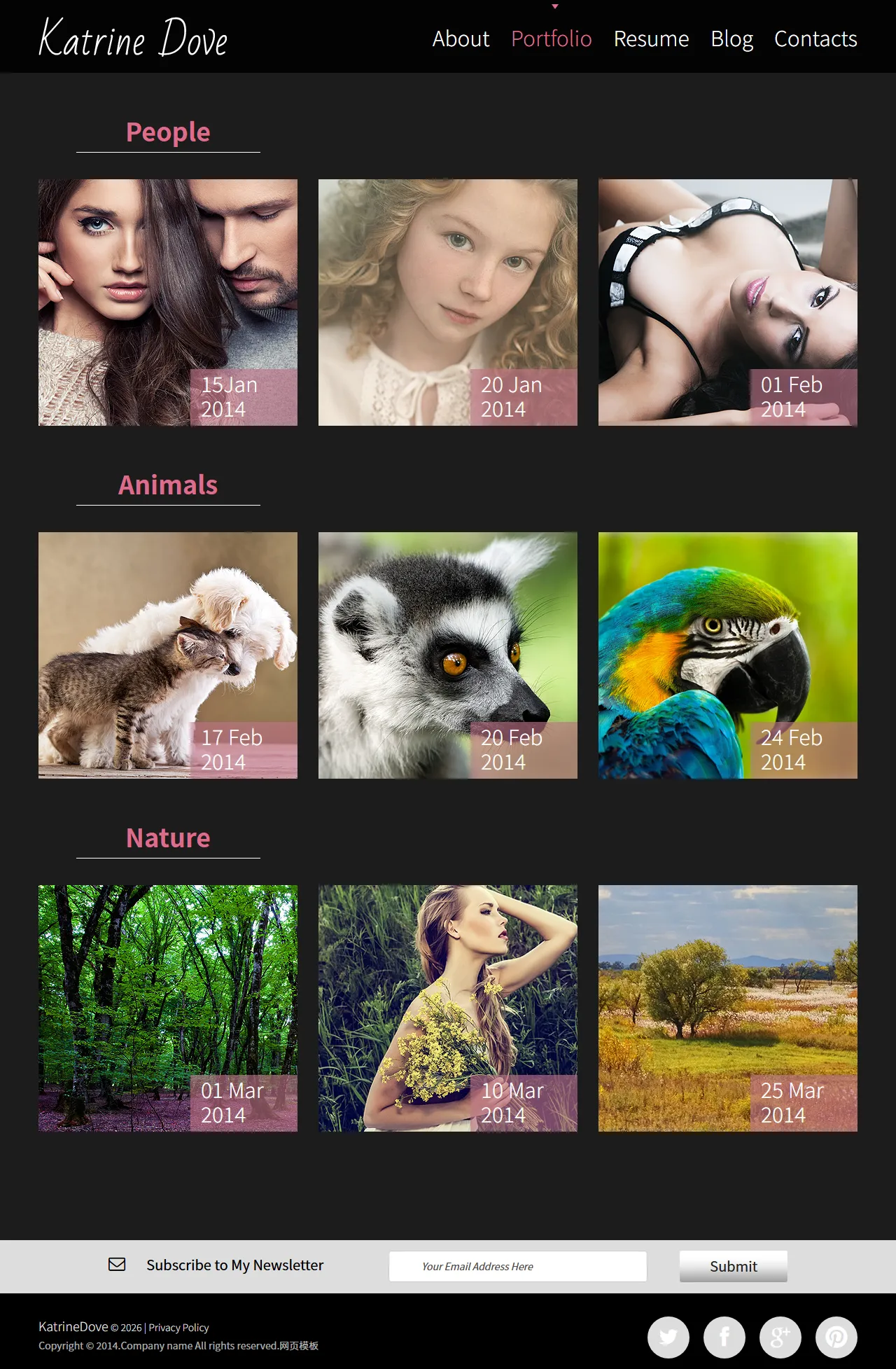Open the 25 Mar 2014 landscape photo
Viewport: 896px width, 1369px height.
727,1008
